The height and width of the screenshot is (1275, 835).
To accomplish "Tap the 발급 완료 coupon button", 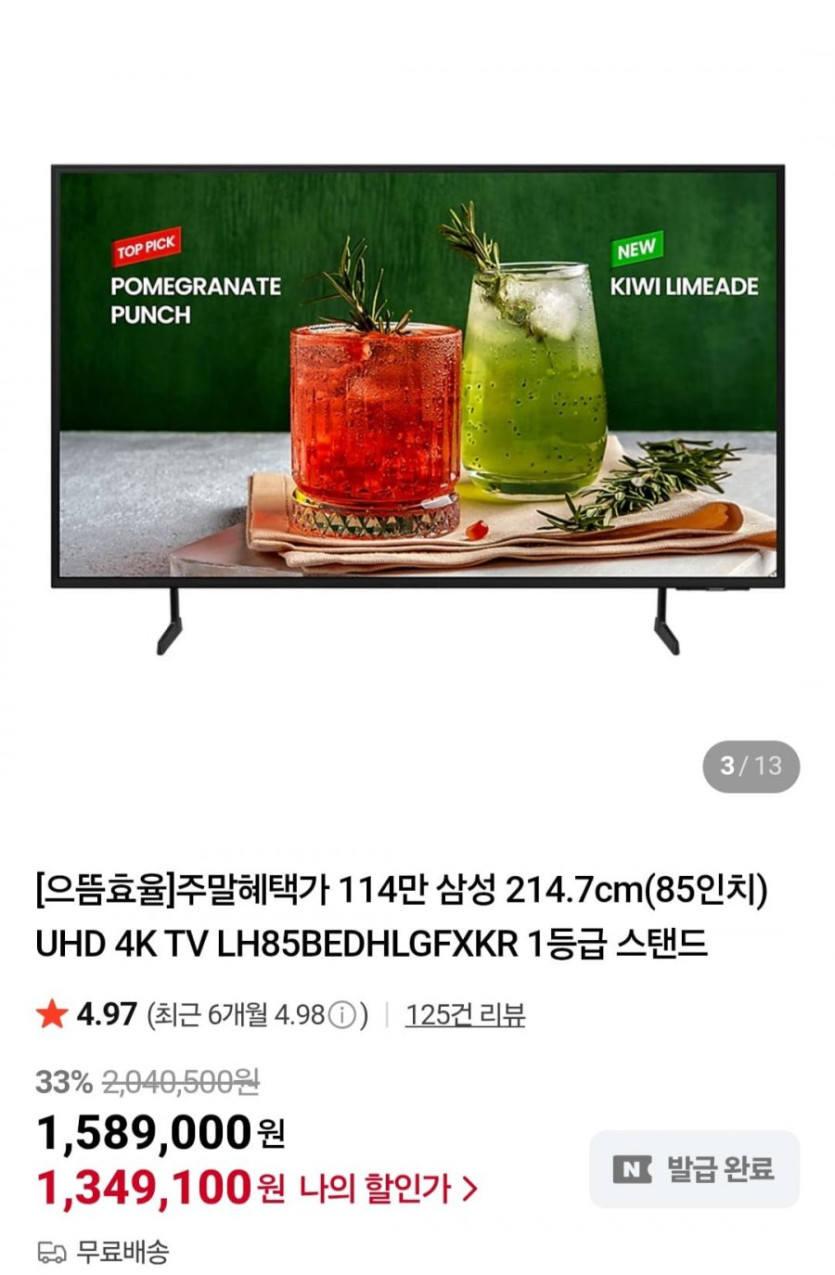I will [694, 1169].
